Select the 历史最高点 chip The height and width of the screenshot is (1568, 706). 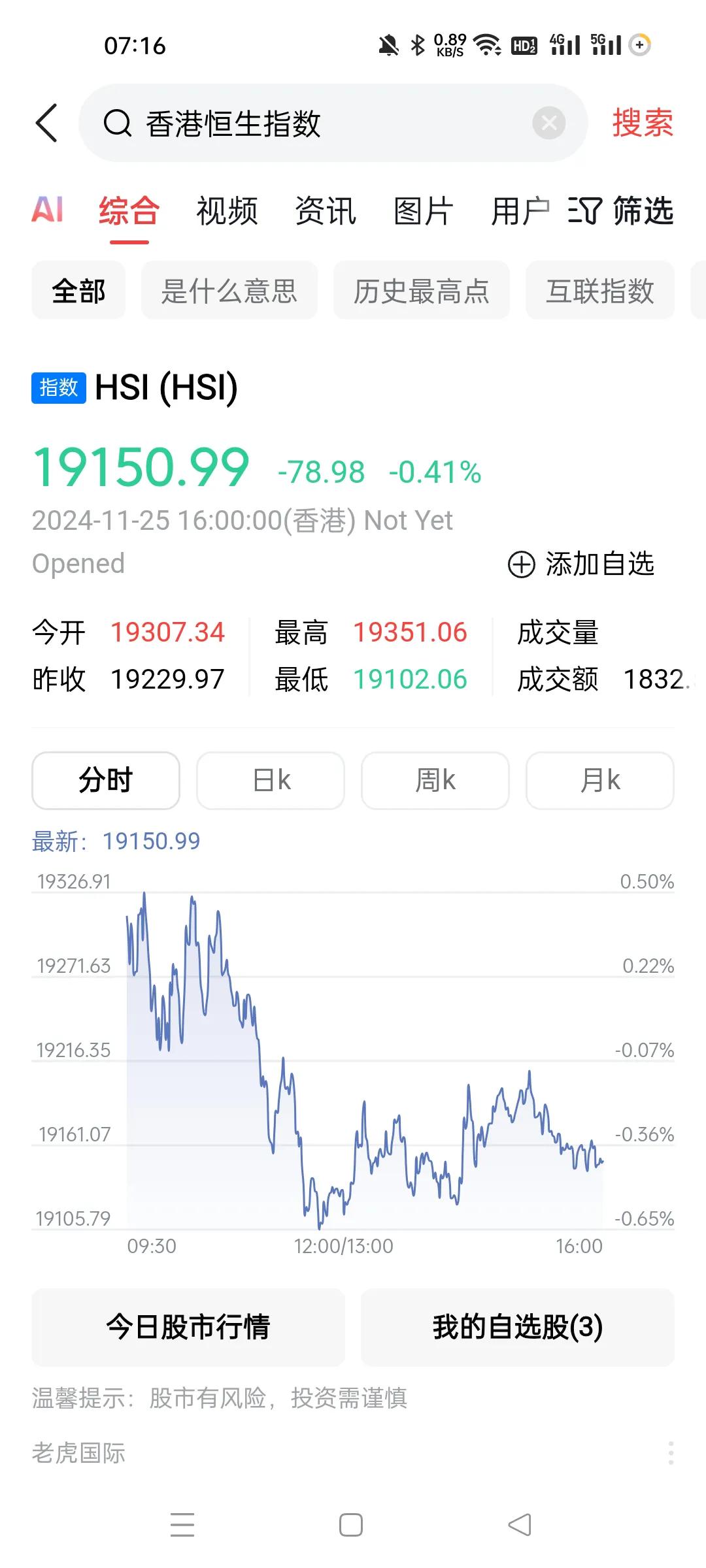coord(422,290)
